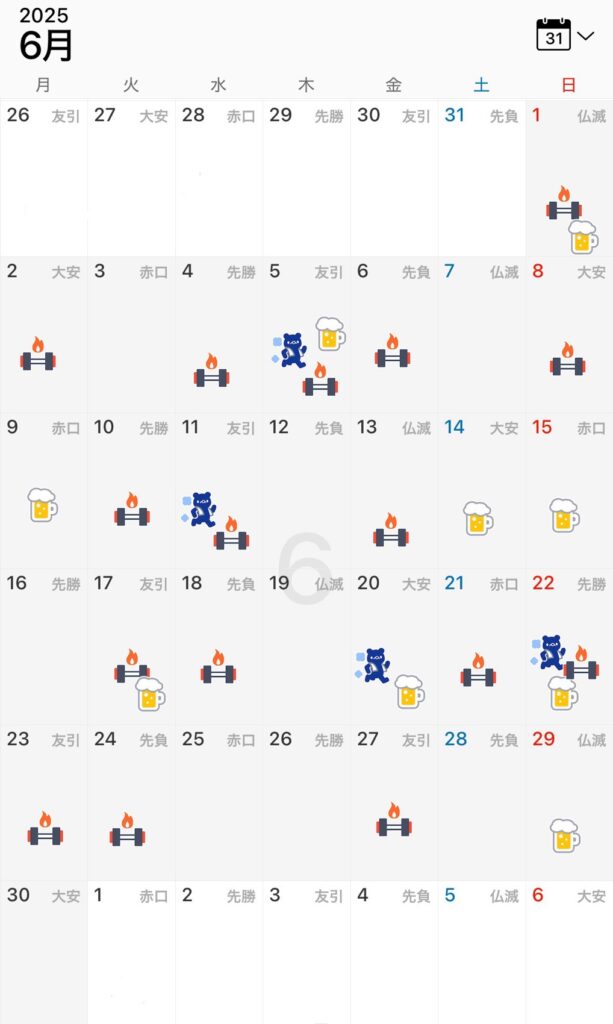The image size is (613, 1024).
Task: Open June 17 day cell
Action: [x=131, y=648]
